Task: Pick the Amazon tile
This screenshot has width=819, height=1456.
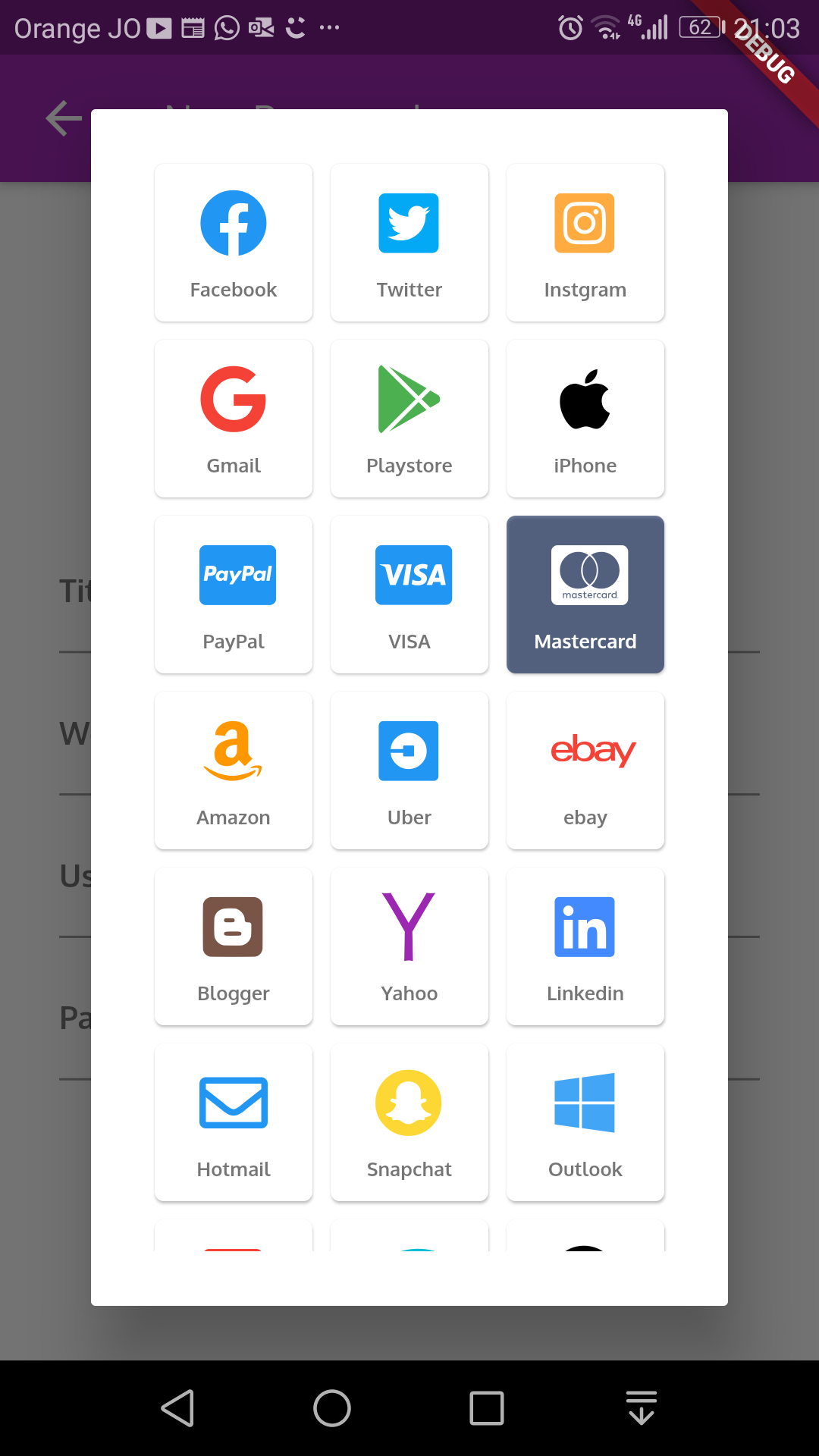Action: (234, 770)
